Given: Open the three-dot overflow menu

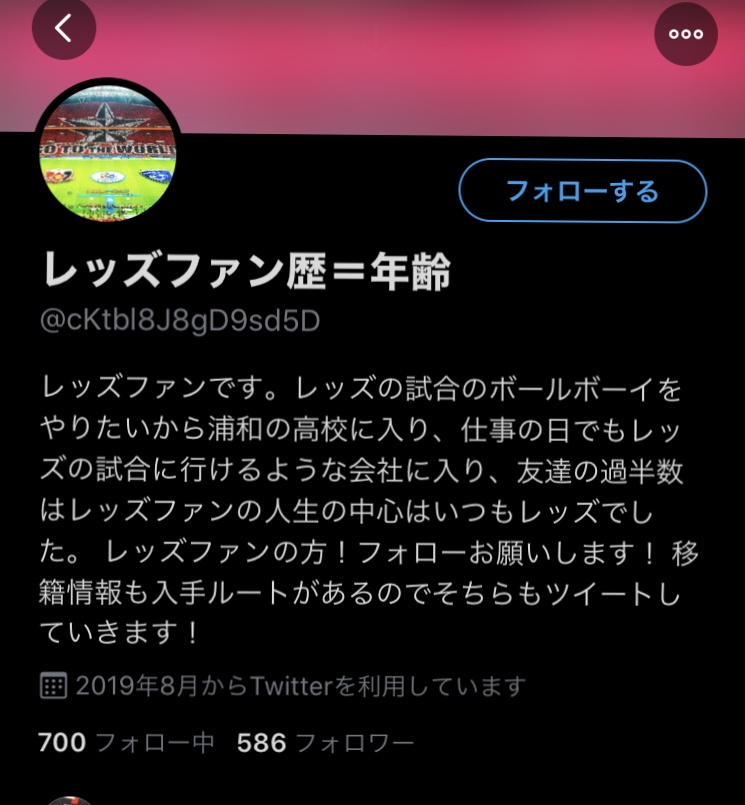Looking at the screenshot, I should tap(686, 33).
